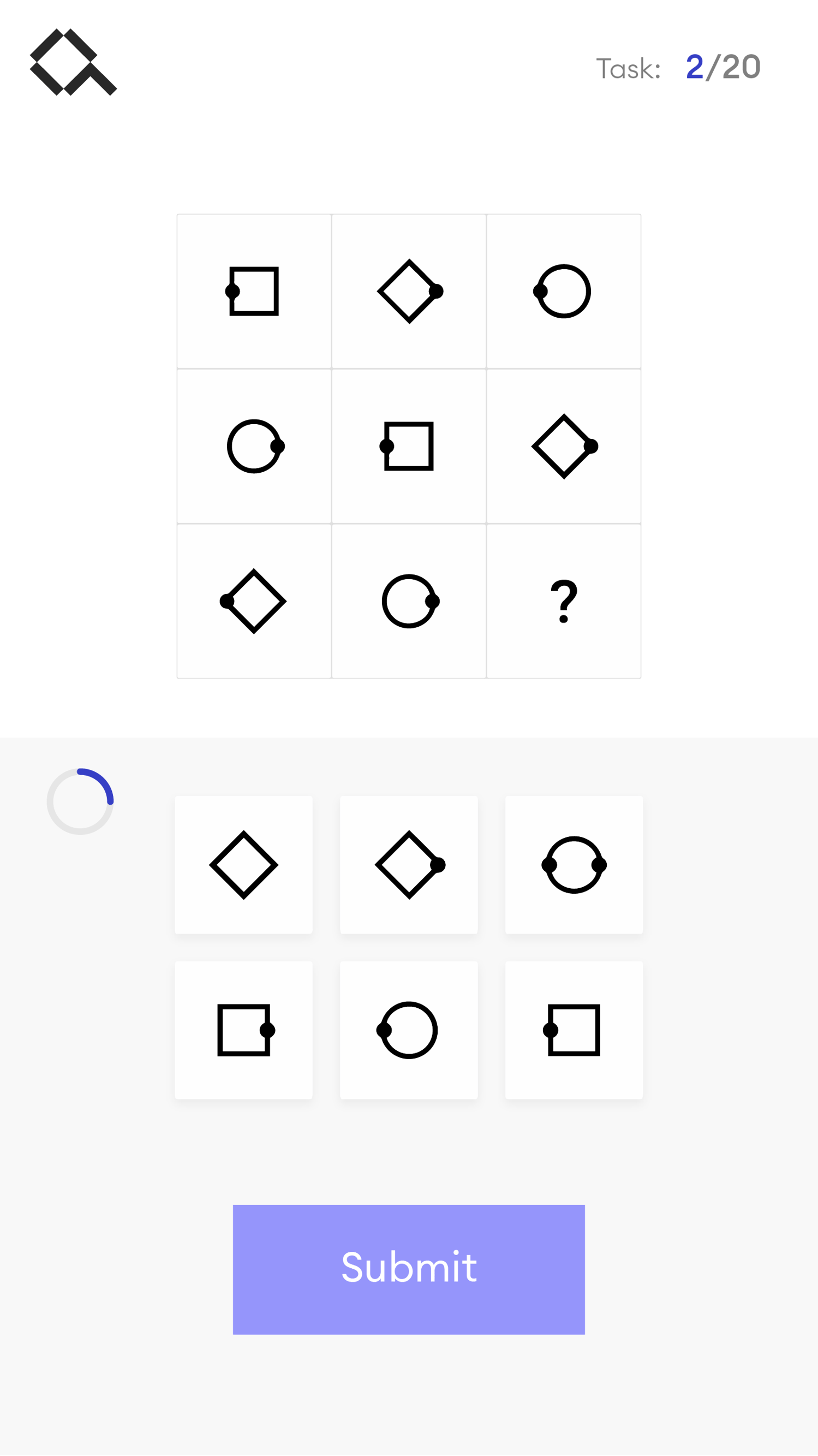Image resolution: width=818 pixels, height=1456 pixels.
Task: Choose the circle answer with a left dot
Action: (x=409, y=1030)
